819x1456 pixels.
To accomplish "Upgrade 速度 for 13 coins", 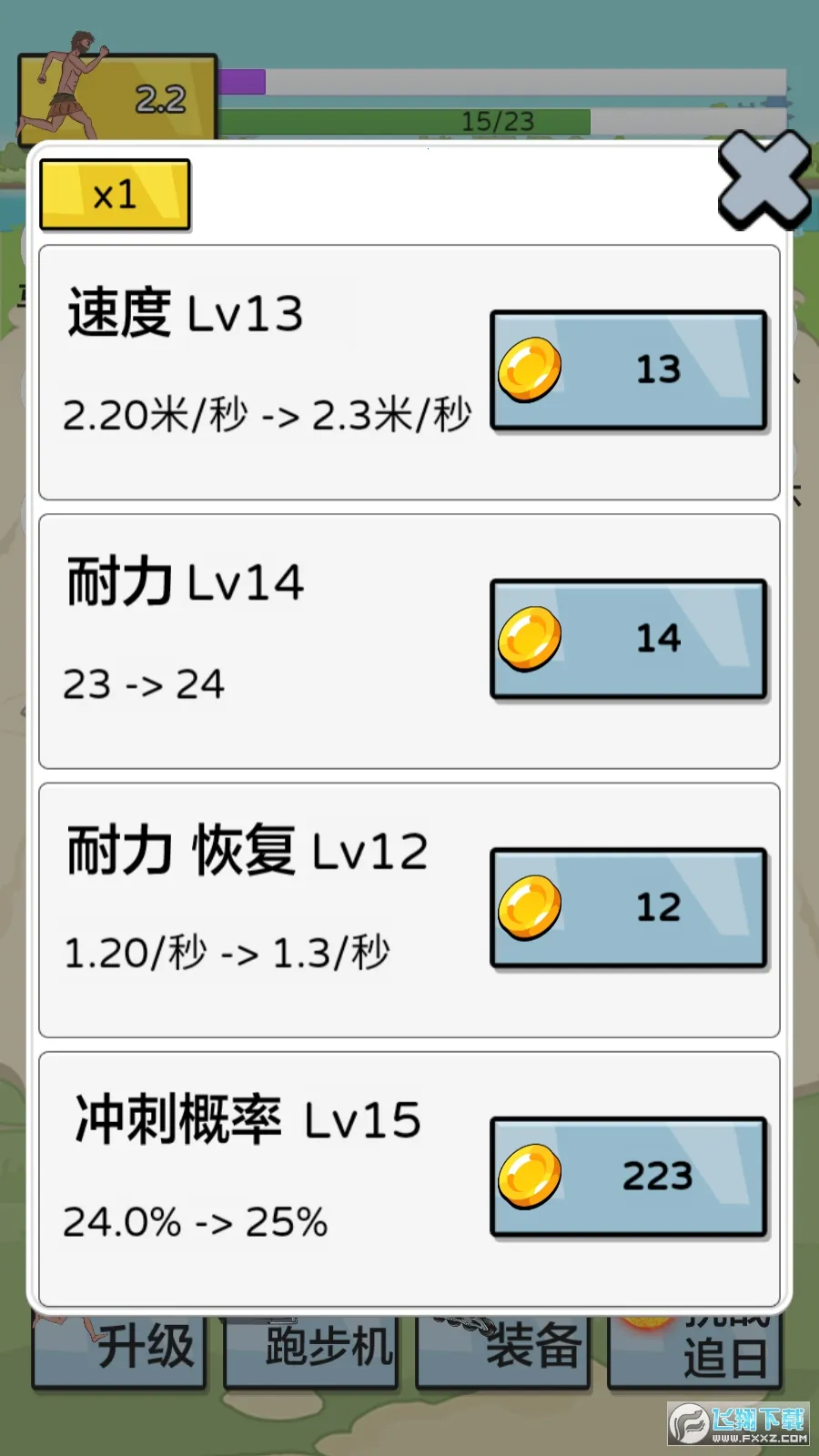I will pyautogui.click(x=628, y=369).
